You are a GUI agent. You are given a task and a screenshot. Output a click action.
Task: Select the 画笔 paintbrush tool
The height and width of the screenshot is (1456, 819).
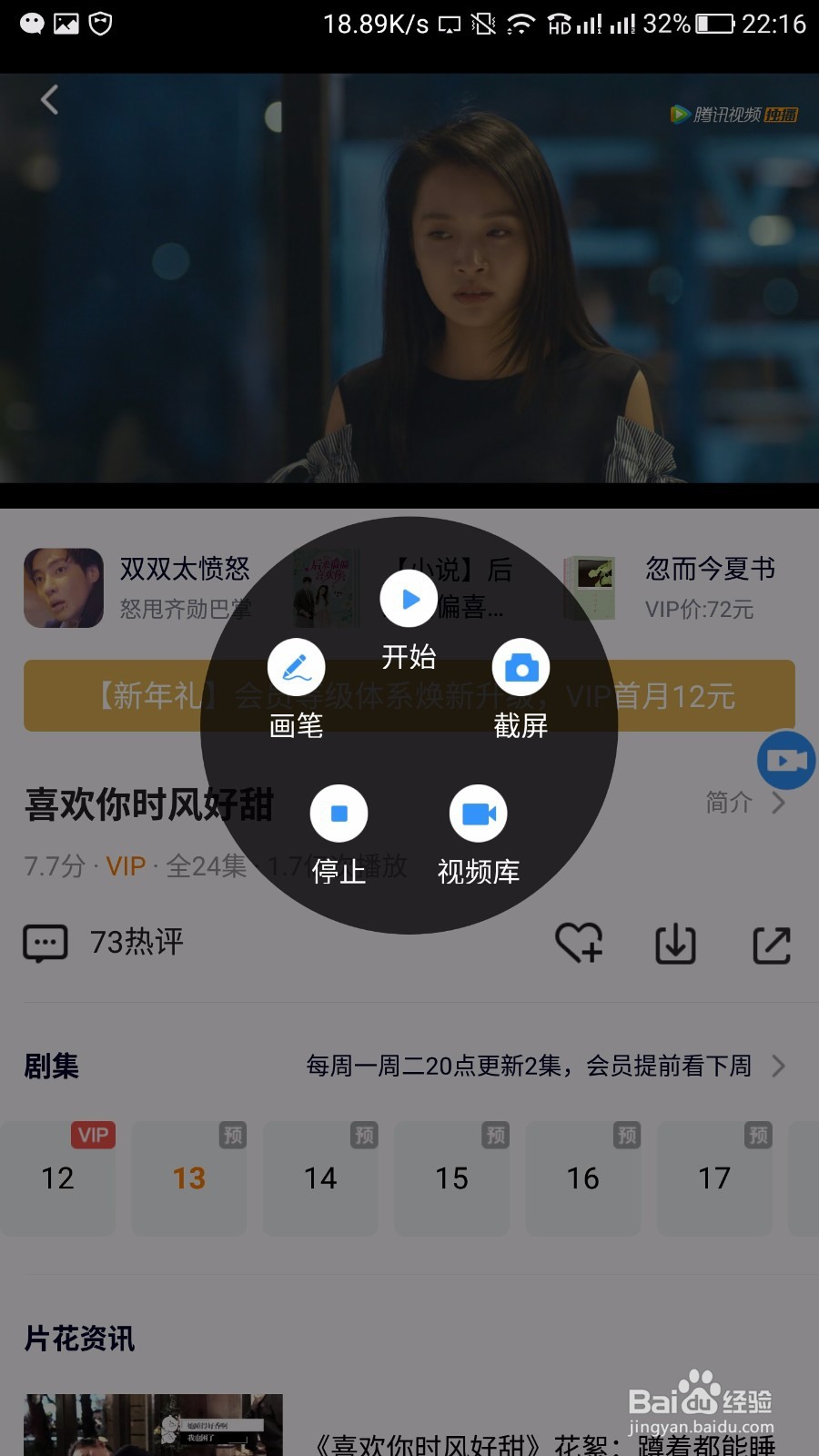(297, 667)
